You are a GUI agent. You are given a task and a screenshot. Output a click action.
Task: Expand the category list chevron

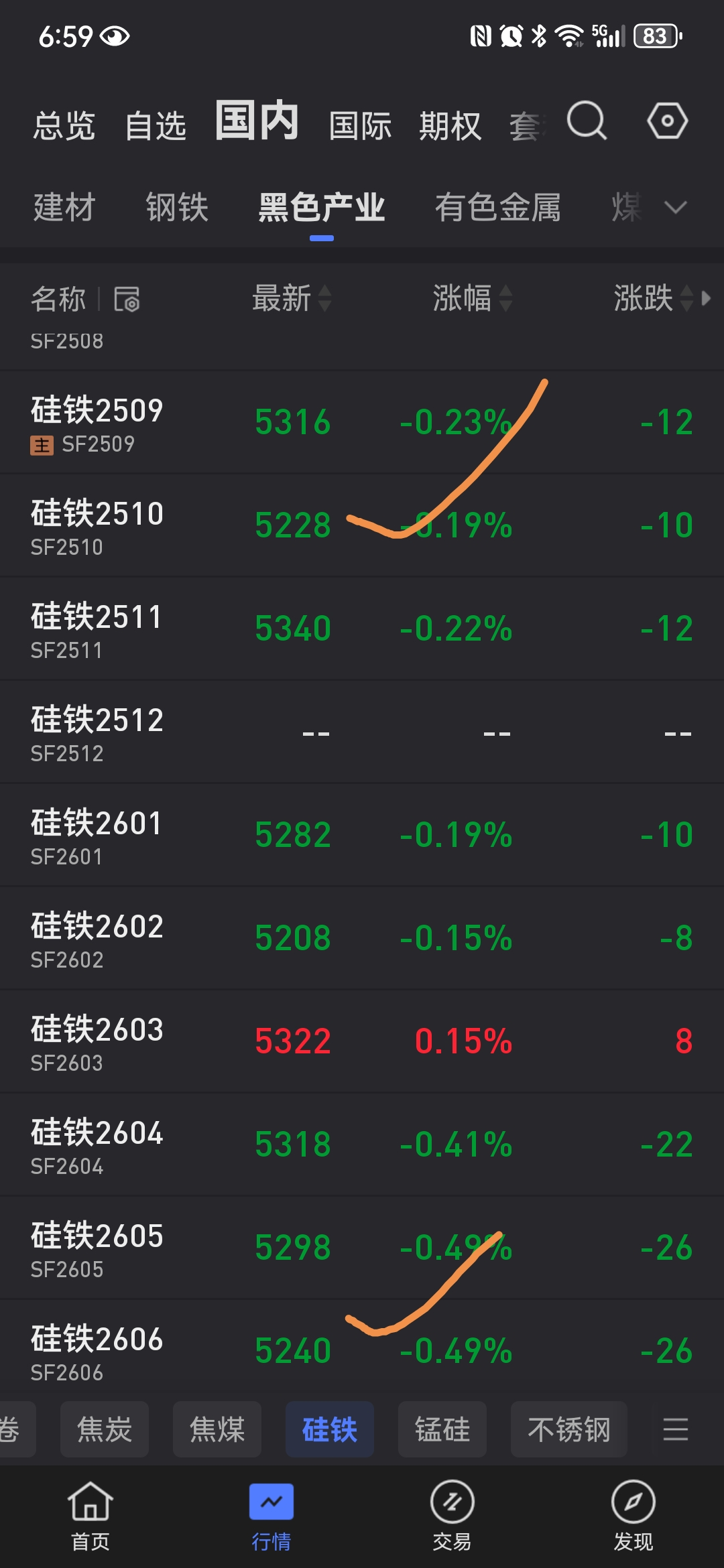[x=675, y=207]
